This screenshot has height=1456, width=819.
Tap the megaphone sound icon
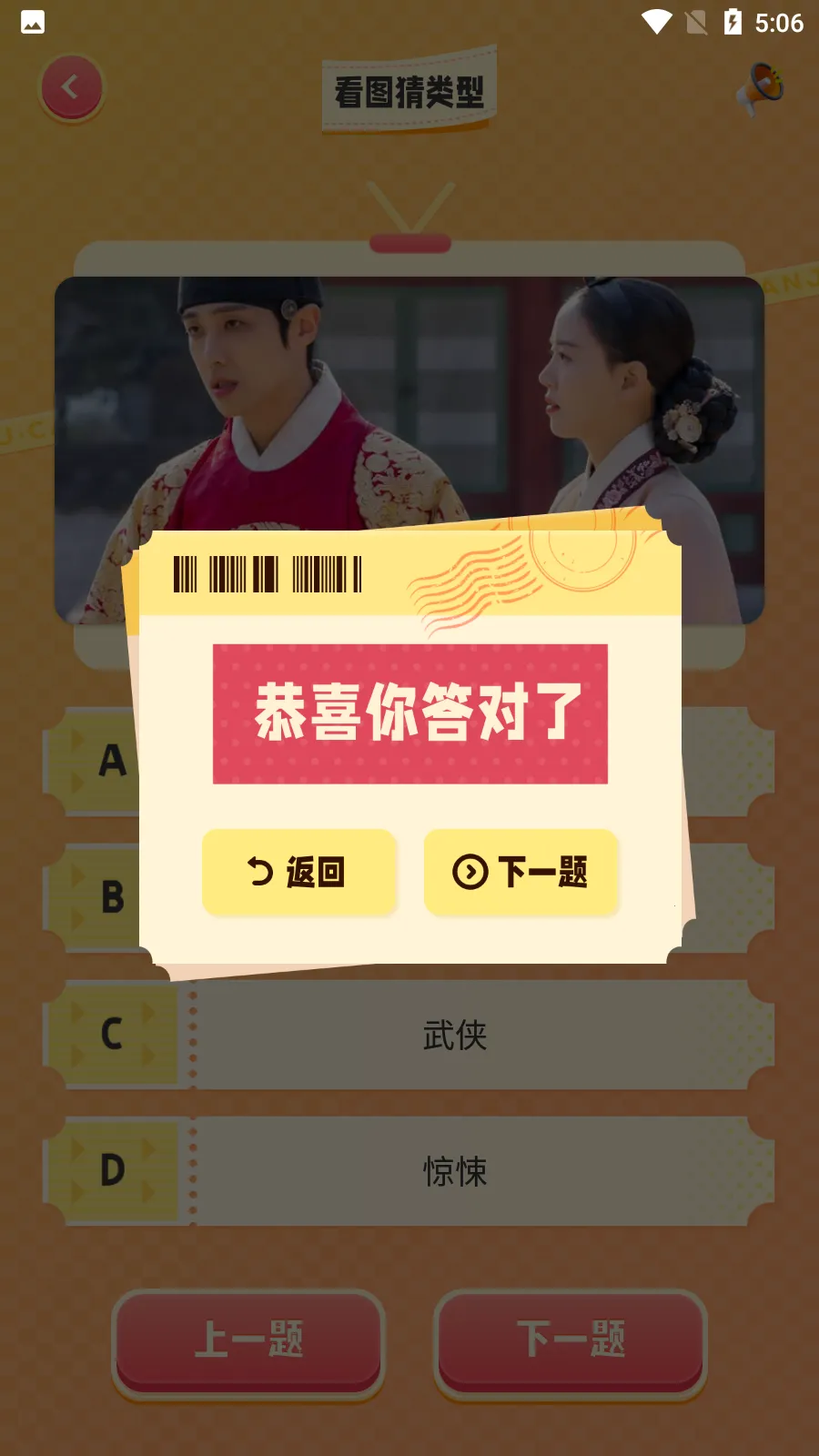(x=761, y=88)
